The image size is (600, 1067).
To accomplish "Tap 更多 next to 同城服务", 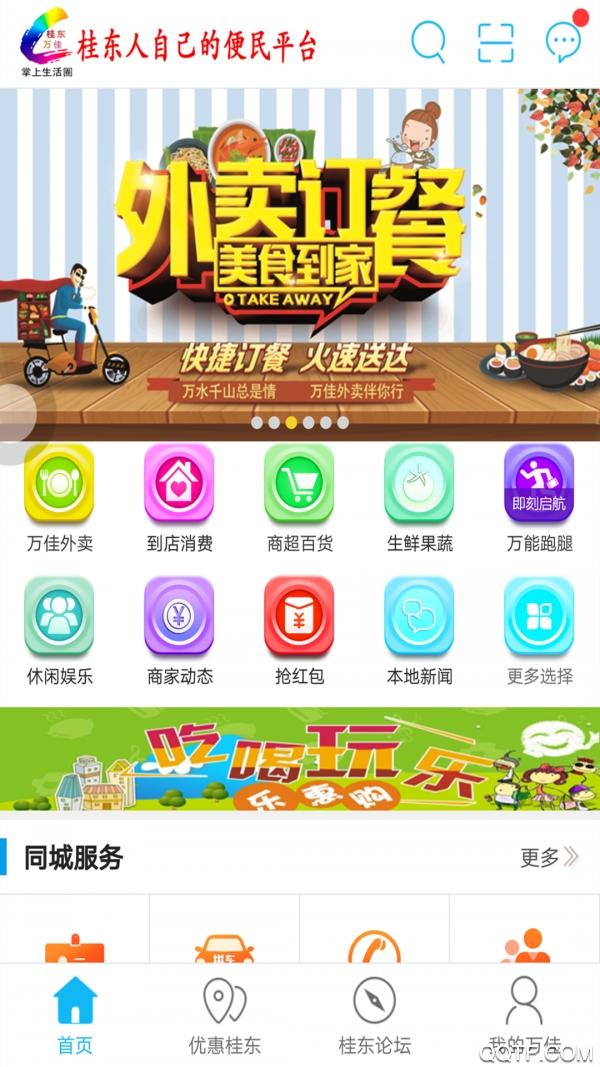I will 549,857.
